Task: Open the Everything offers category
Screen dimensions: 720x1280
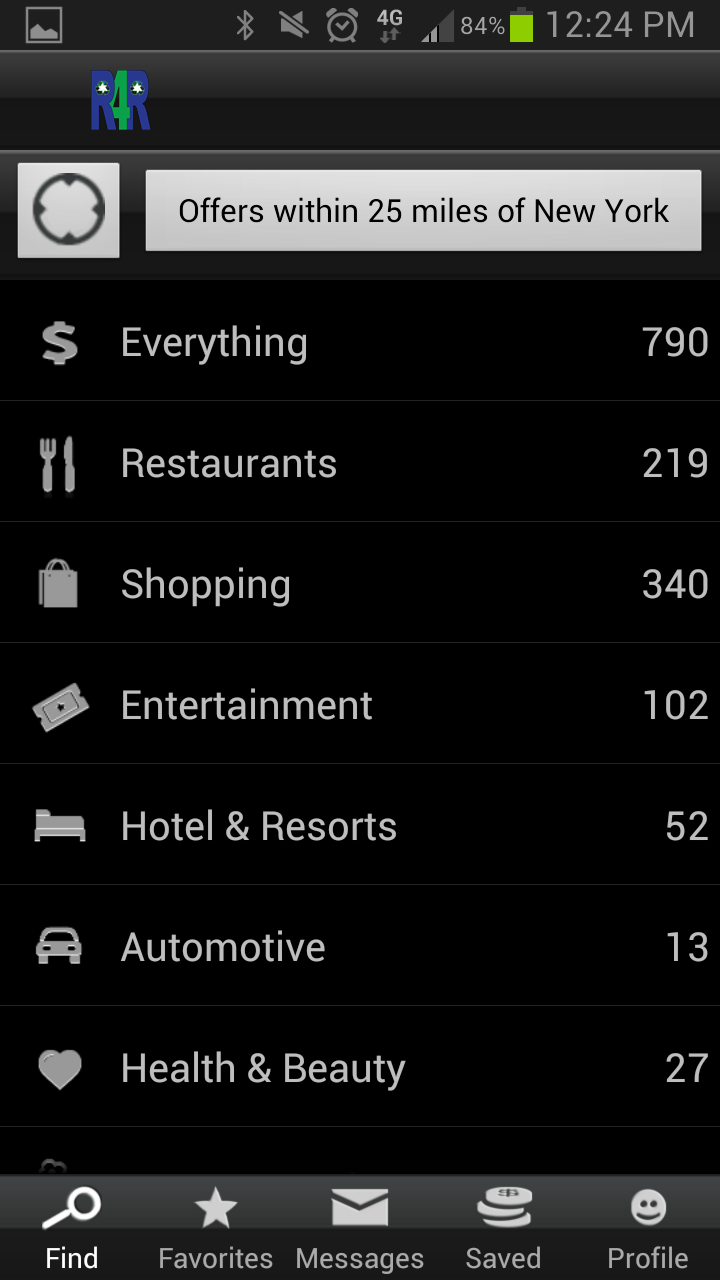Action: point(360,342)
